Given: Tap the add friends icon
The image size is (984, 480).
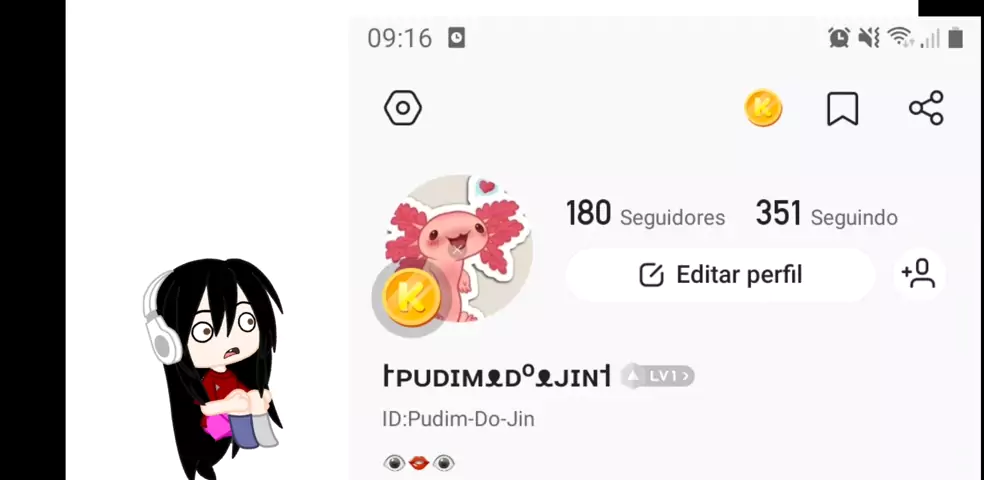Looking at the screenshot, I should click(x=918, y=274).
